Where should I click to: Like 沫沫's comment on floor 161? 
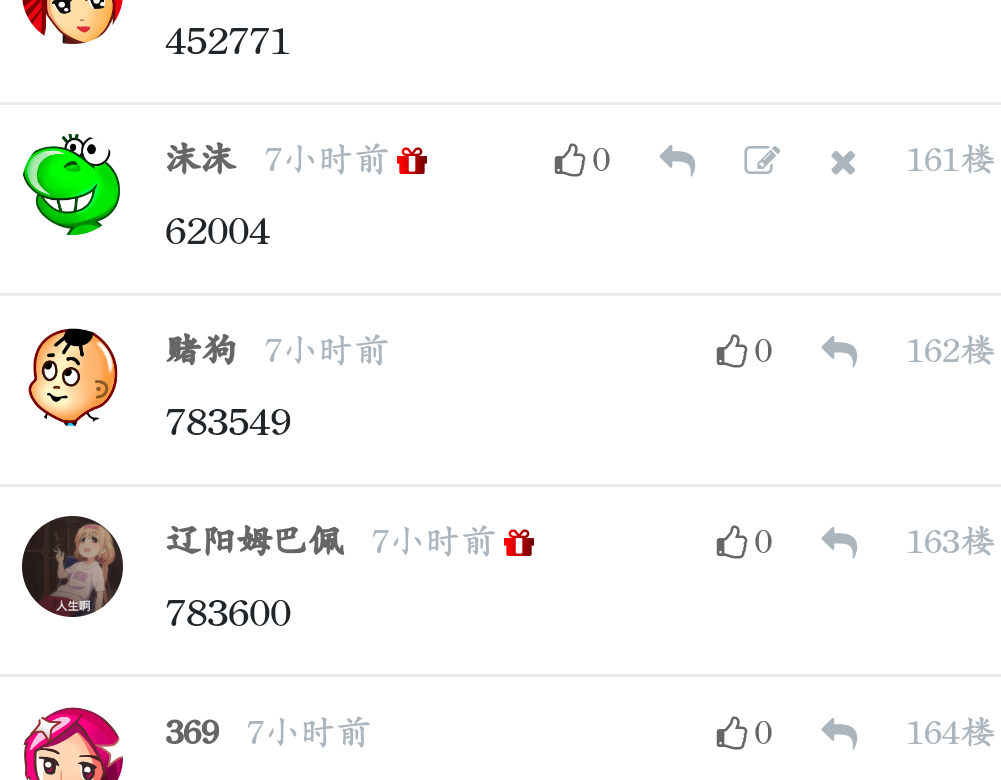(570, 160)
